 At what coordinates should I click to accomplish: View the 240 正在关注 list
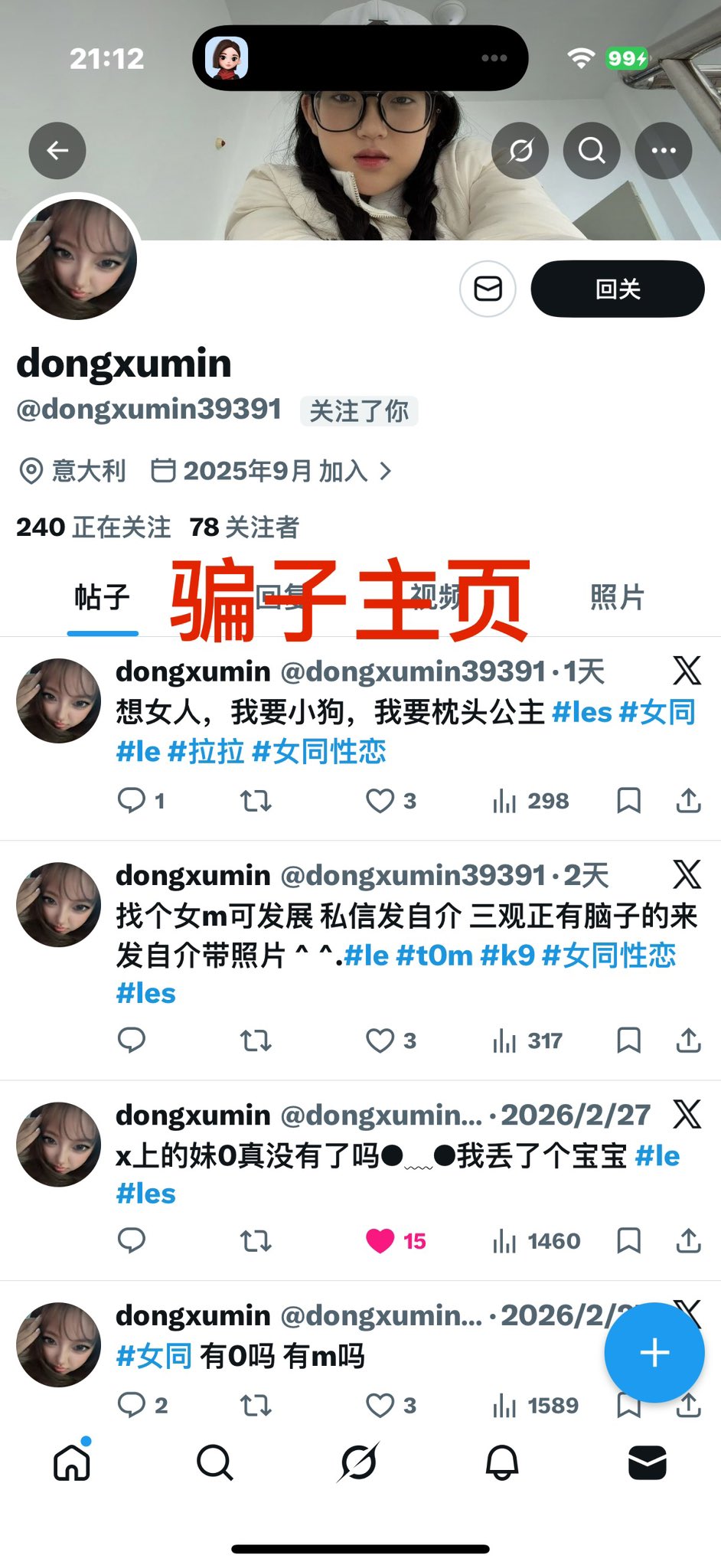tap(93, 527)
